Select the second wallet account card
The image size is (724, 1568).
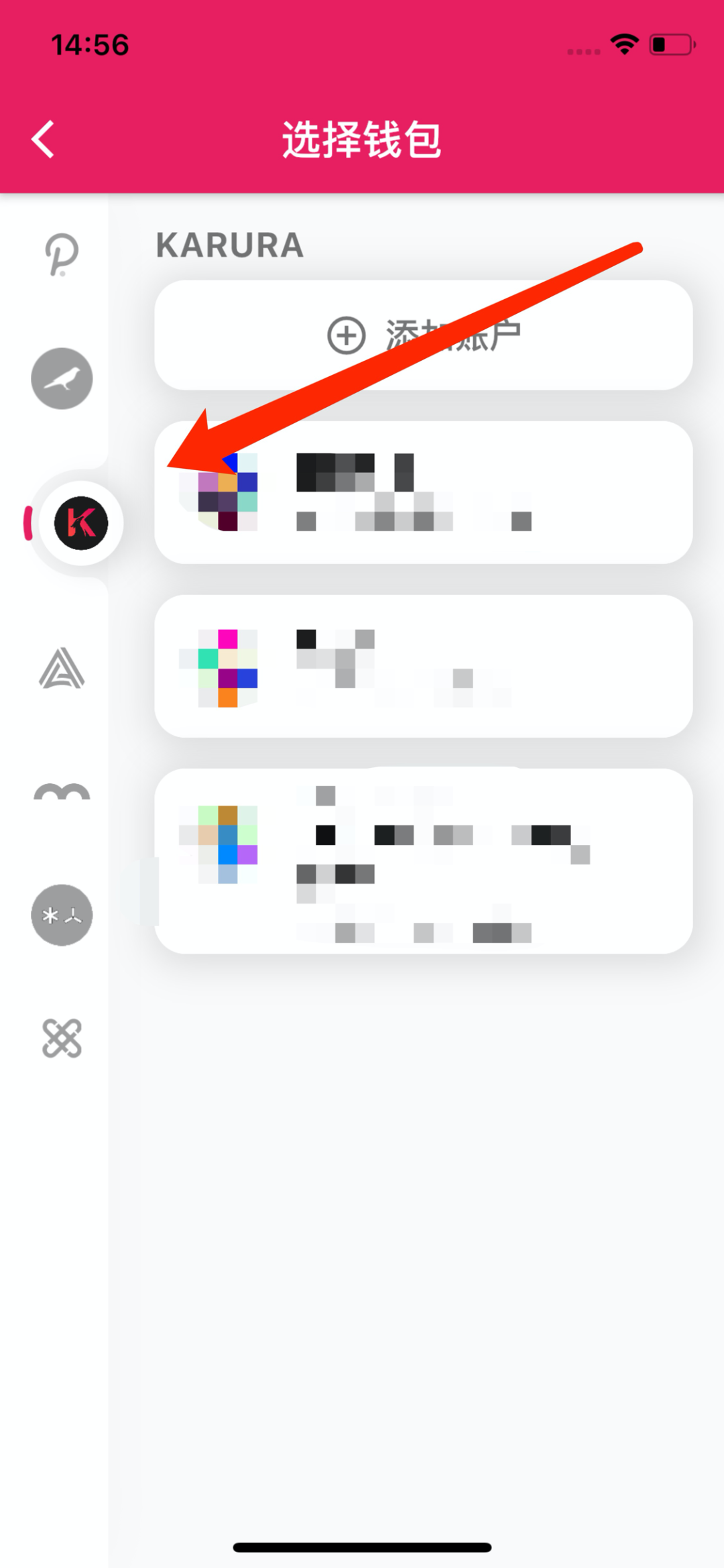click(x=423, y=666)
